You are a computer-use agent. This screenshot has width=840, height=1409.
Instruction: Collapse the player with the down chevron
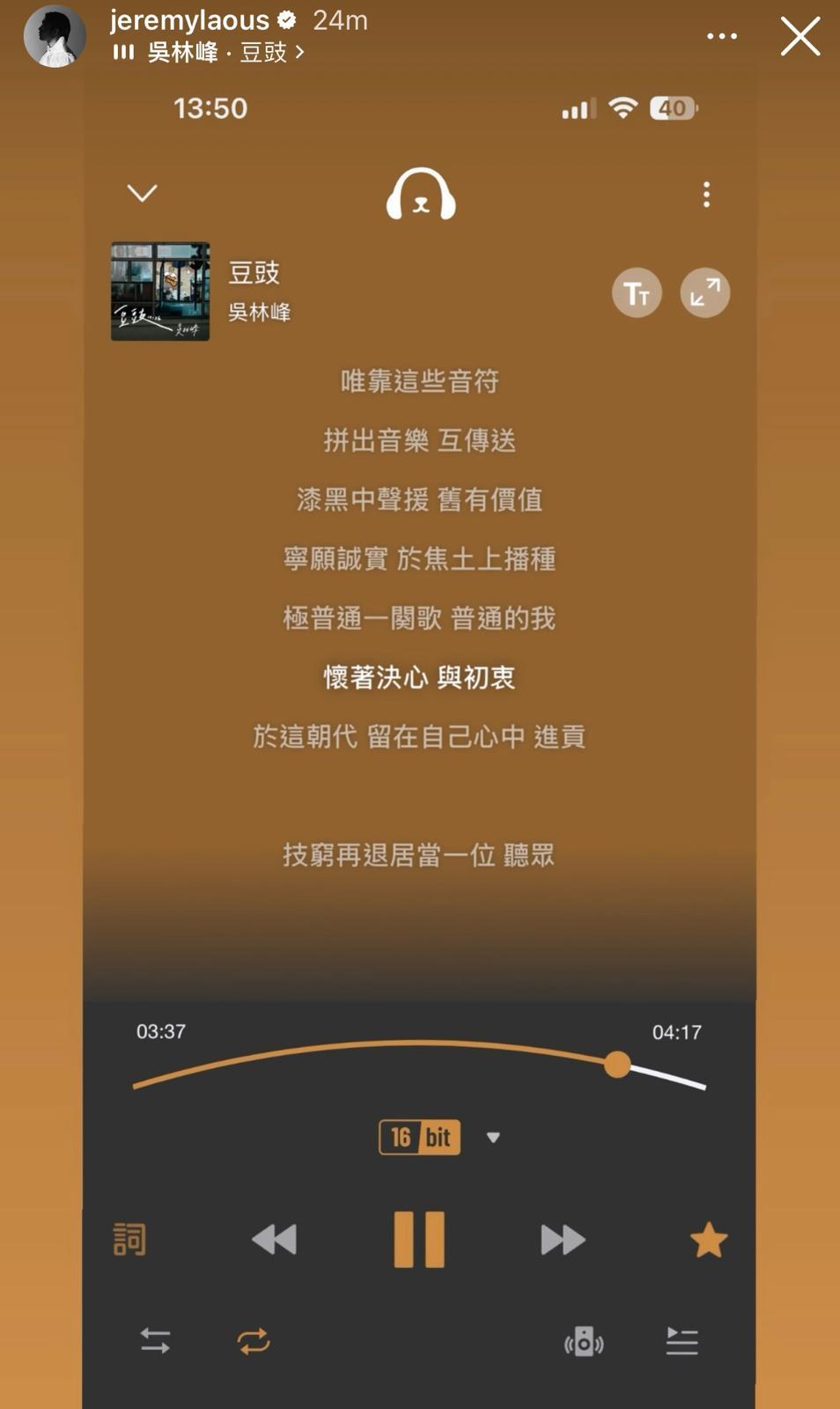click(144, 192)
